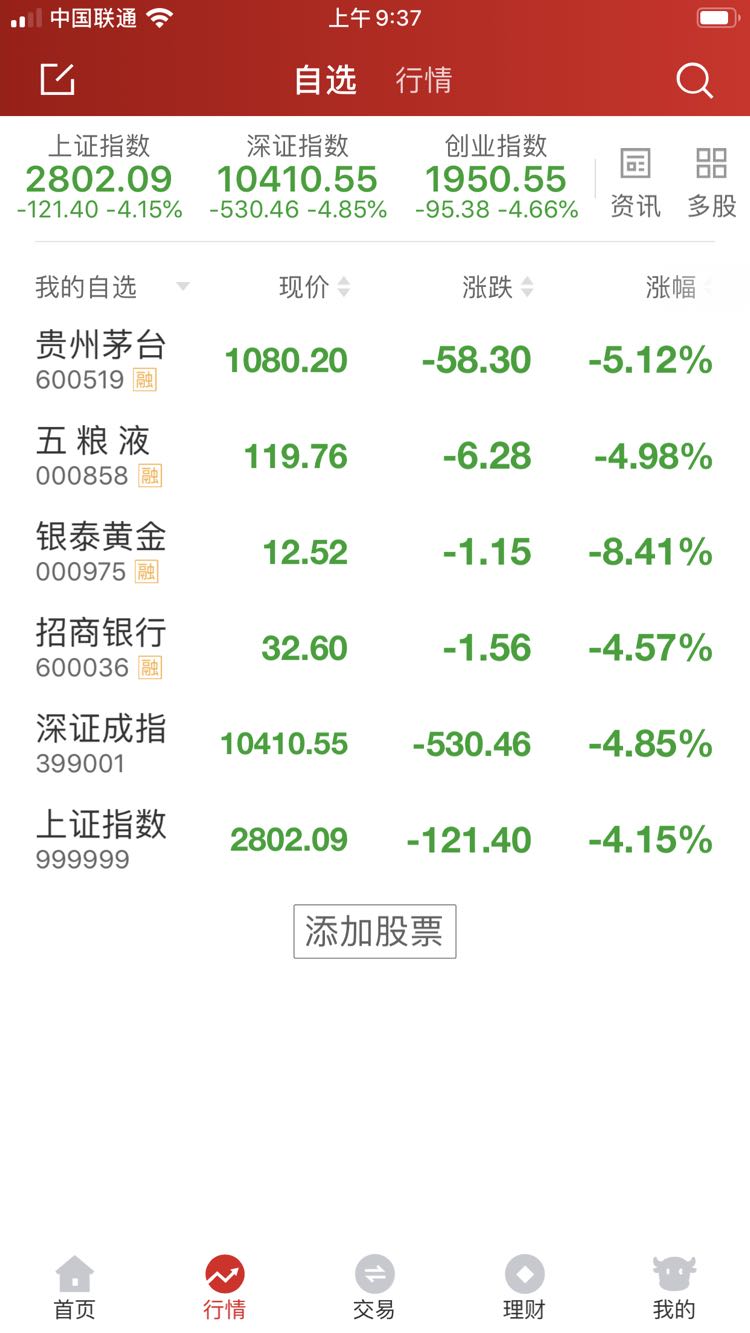Open 贵州茅台 stock details
750x1333 pixels.
click(375, 360)
